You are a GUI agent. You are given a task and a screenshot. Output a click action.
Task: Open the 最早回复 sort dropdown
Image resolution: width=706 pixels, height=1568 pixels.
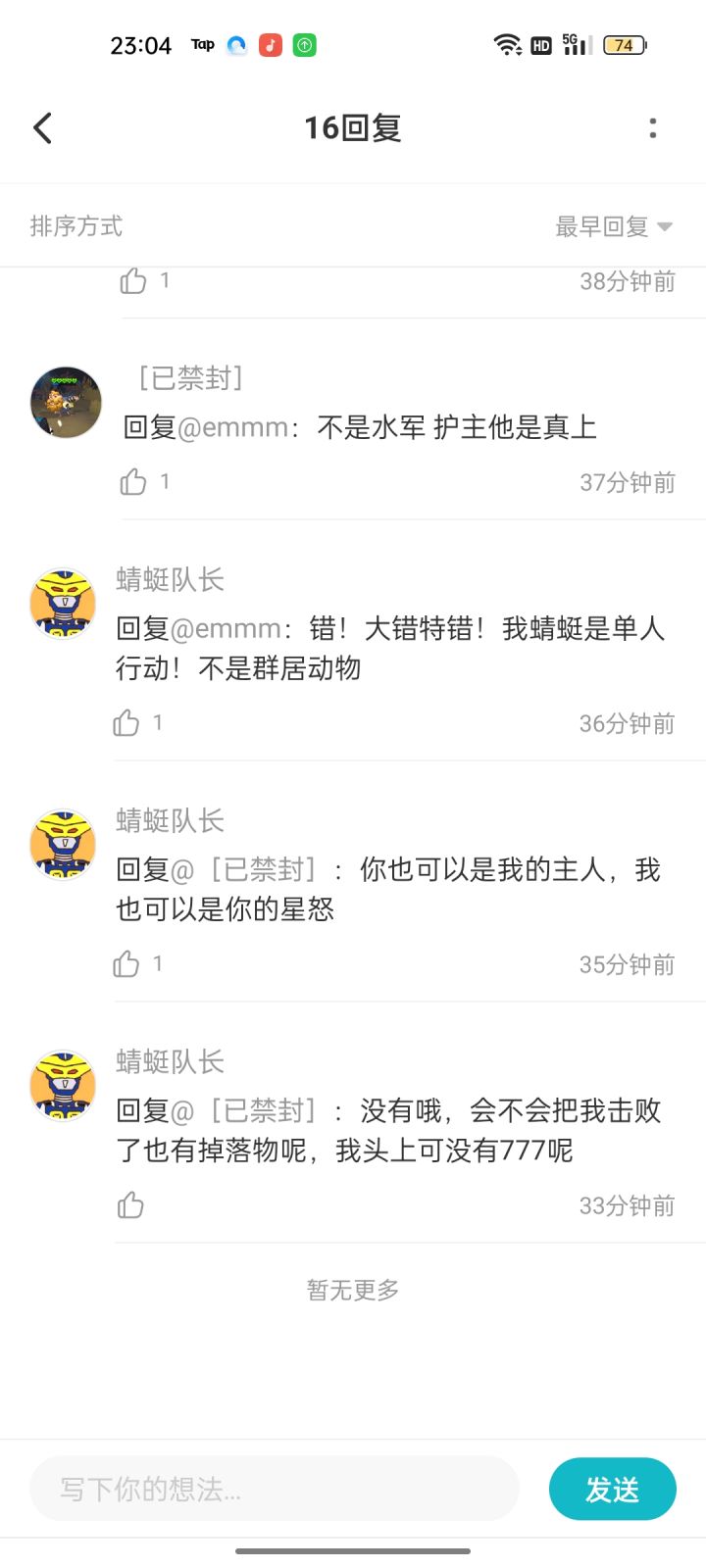(614, 226)
